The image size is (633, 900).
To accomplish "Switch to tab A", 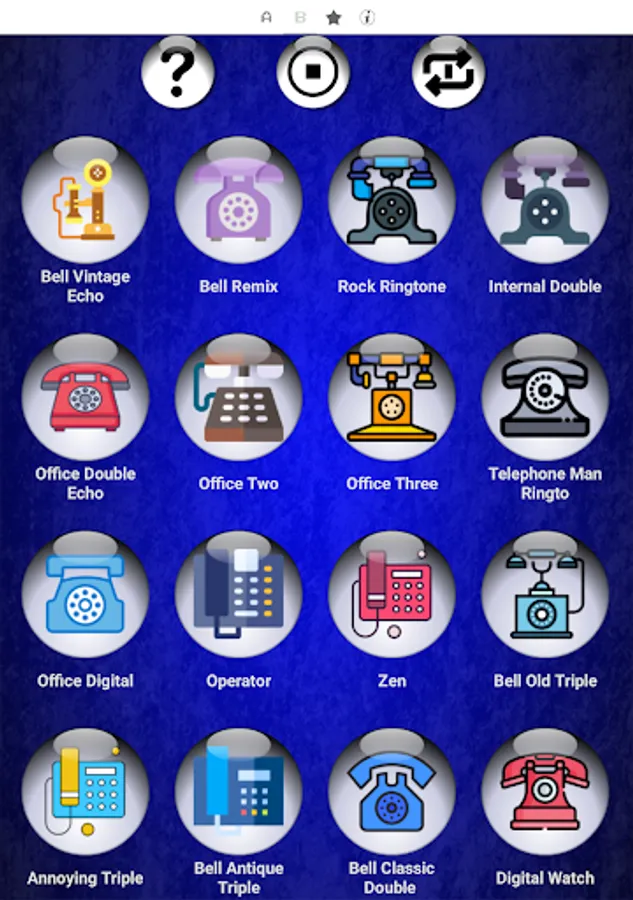I will point(266,17).
